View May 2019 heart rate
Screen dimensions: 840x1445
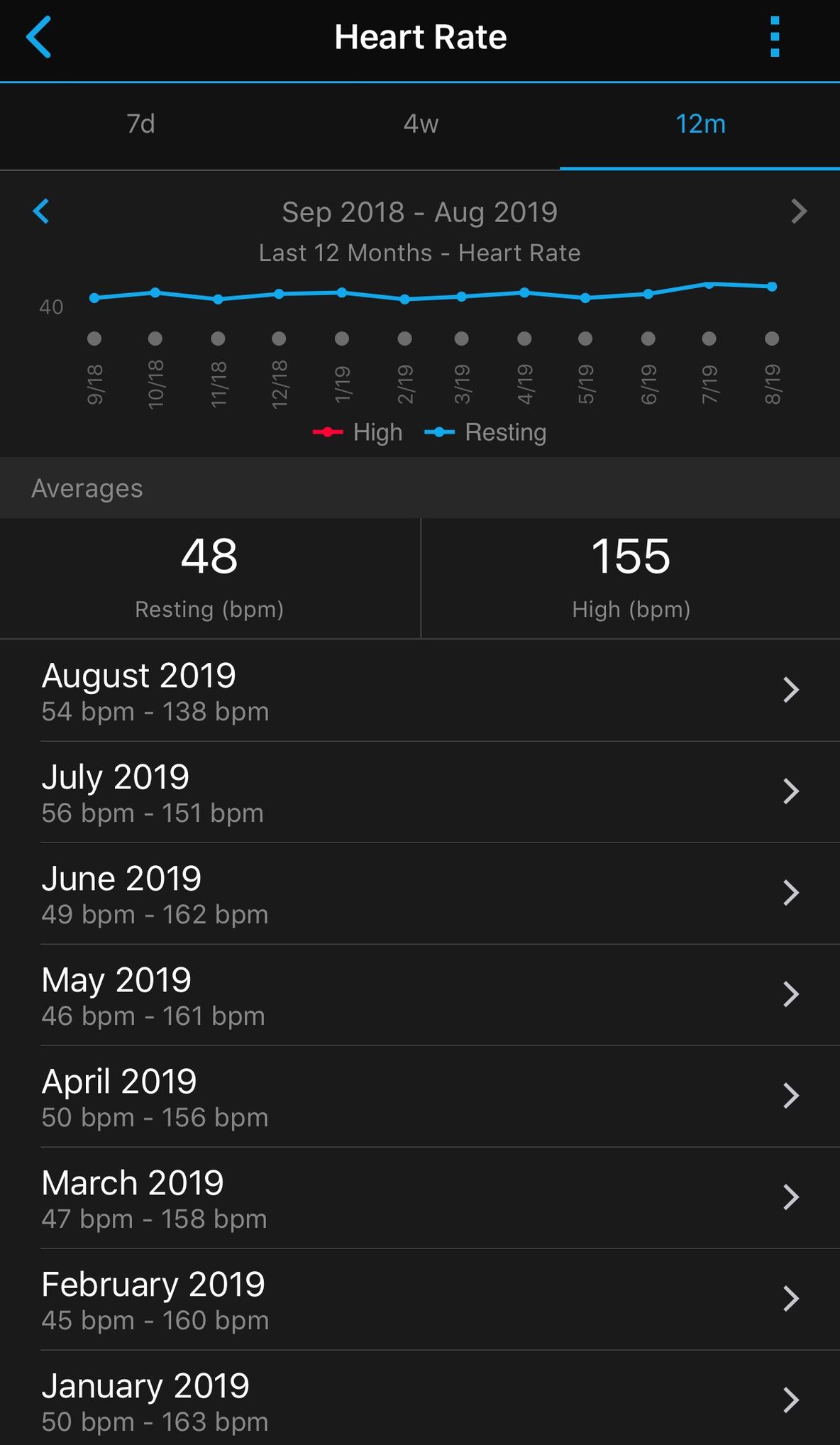[x=420, y=995]
